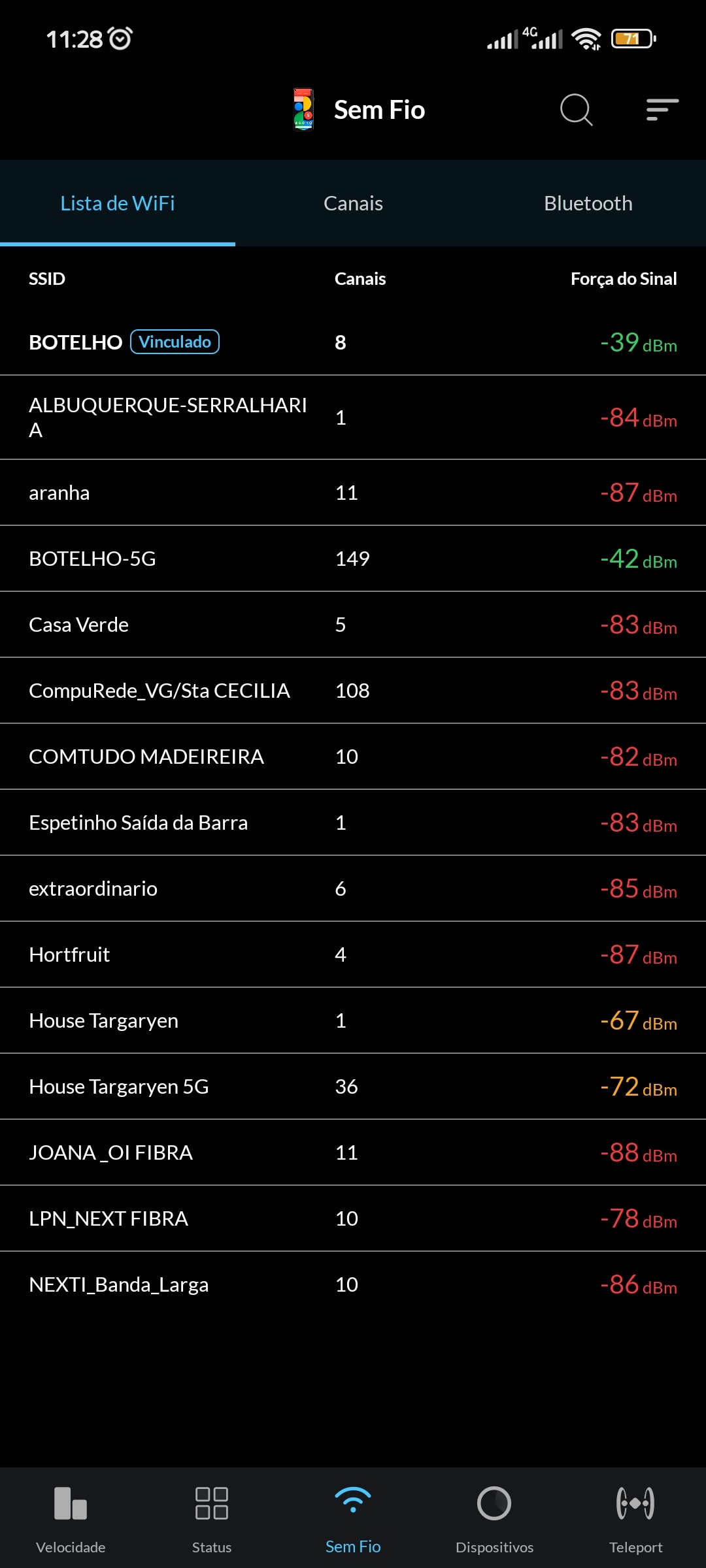Screen dimensions: 706x1568
Task: Open the extraordinario network row
Action: tap(353, 889)
